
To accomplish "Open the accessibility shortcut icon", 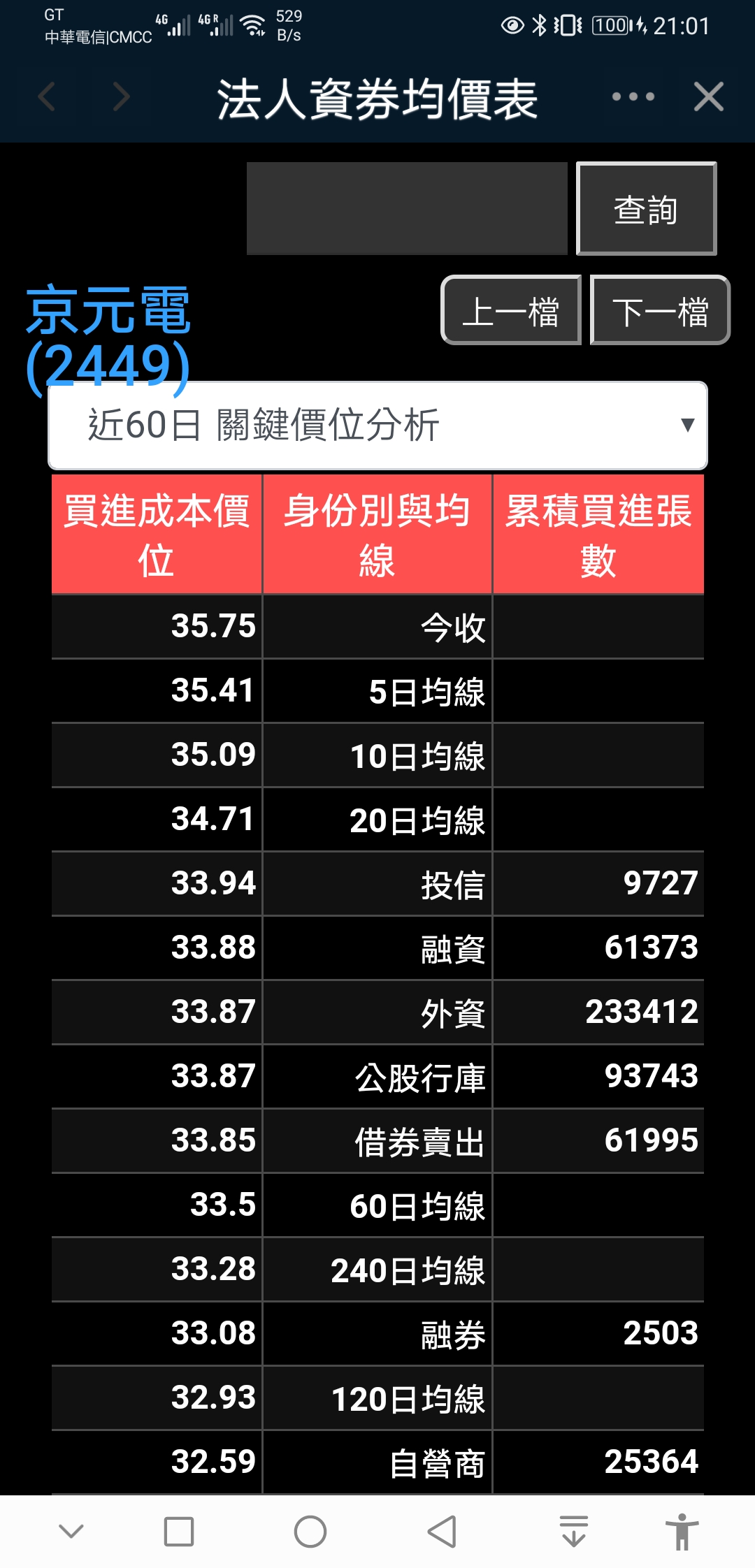I will tap(682, 1532).
